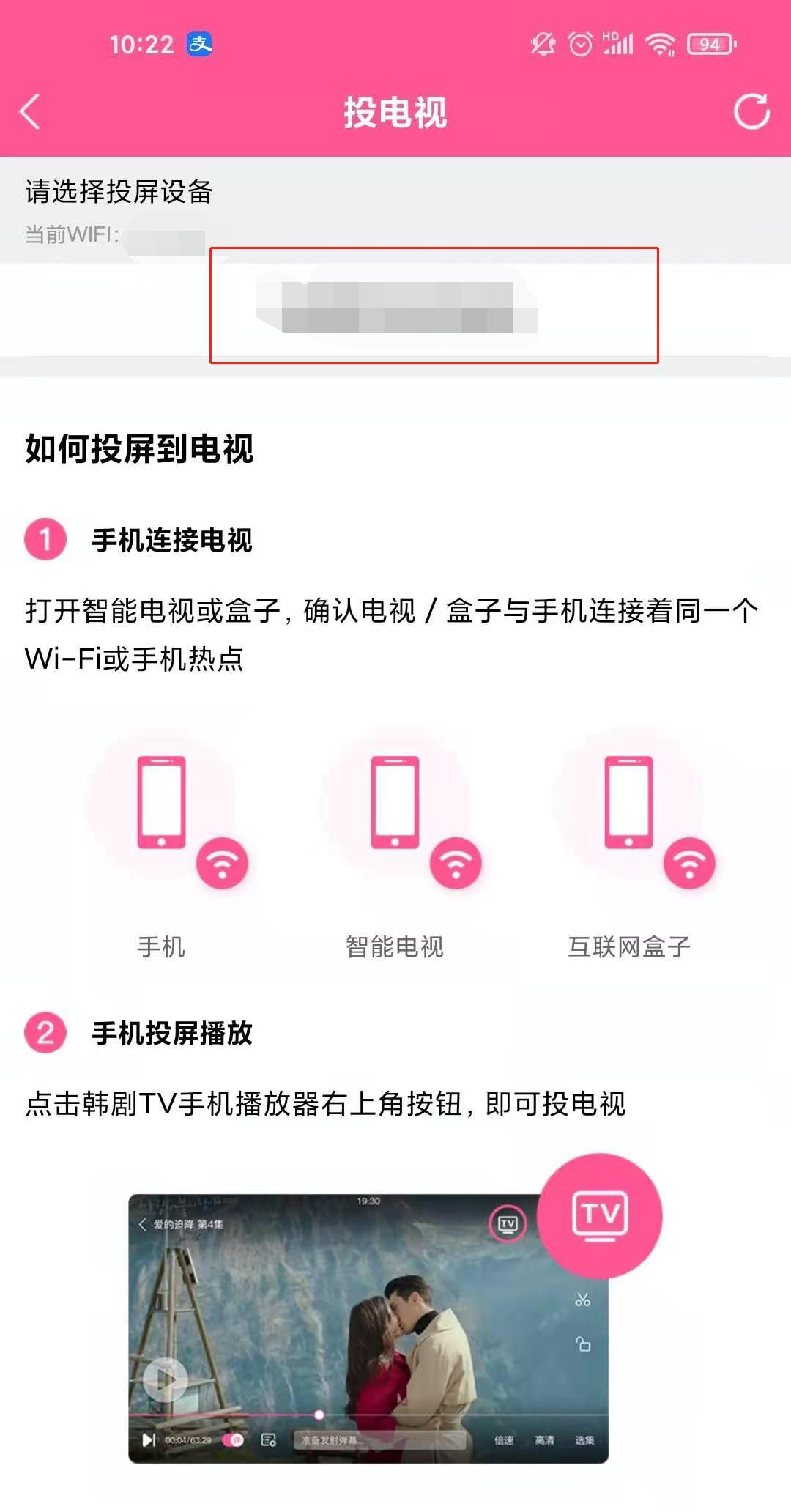
Task: Tap the back arrow beside 投电视 title
Action: coord(28,113)
